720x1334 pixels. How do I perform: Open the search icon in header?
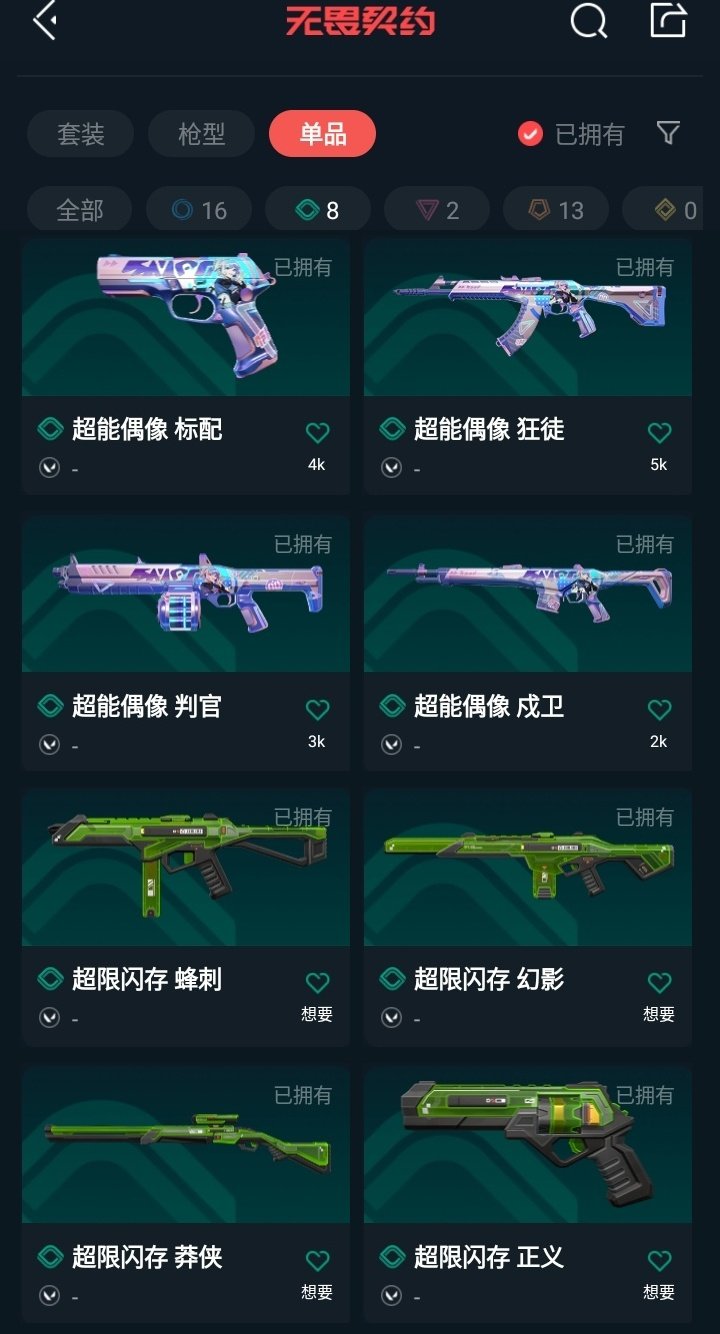tap(588, 21)
